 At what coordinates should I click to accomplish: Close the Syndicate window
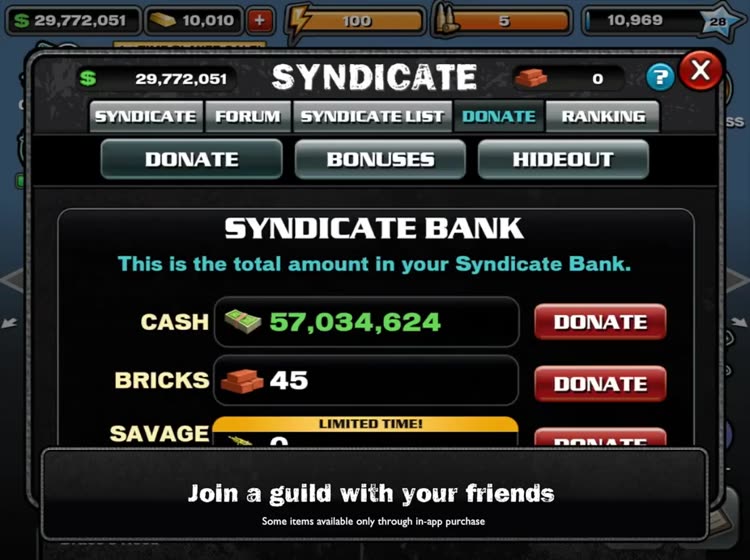tap(701, 71)
